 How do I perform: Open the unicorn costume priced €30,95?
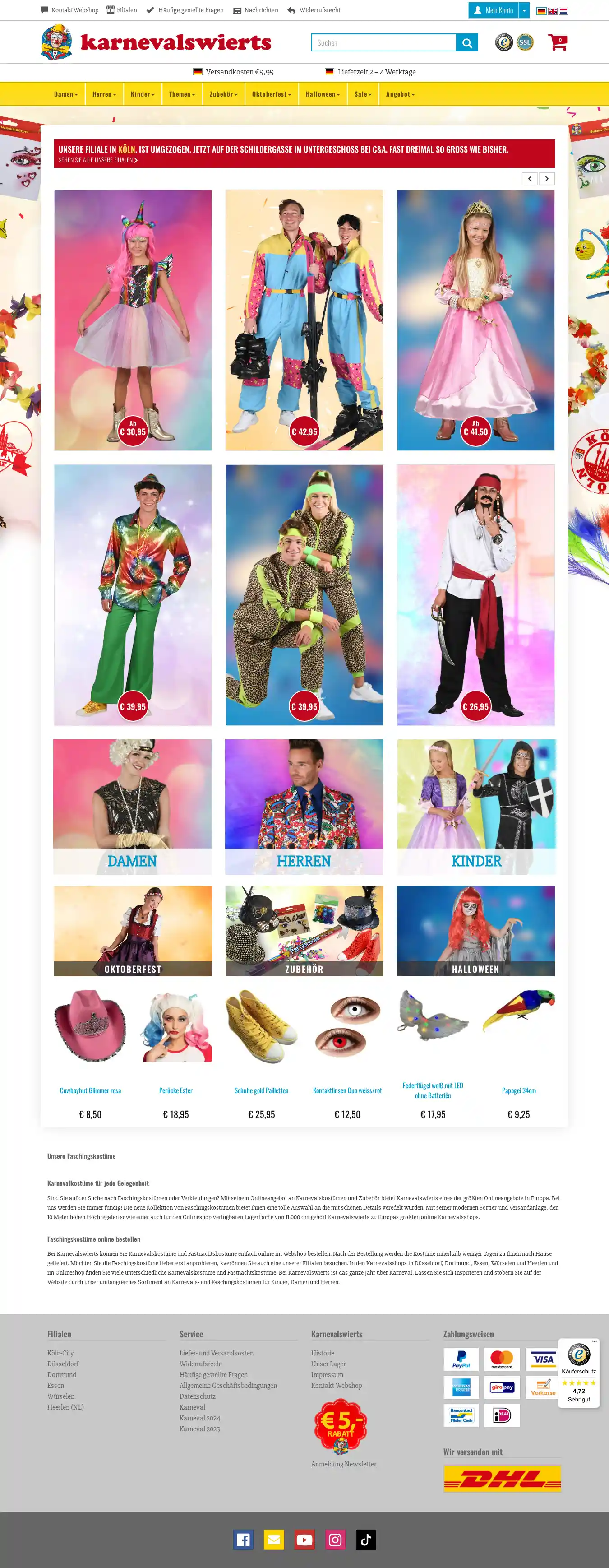point(133,320)
